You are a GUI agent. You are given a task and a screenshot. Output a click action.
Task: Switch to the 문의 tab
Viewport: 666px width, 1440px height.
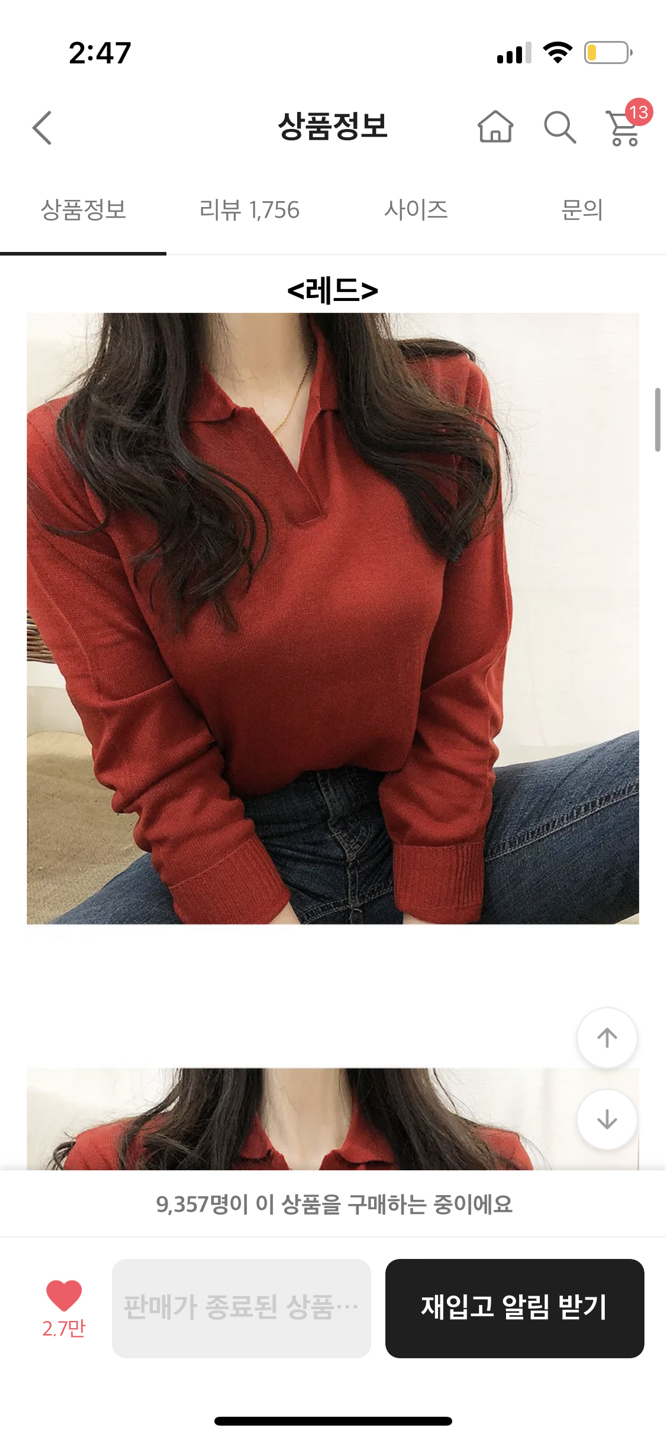[x=582, y=210]
